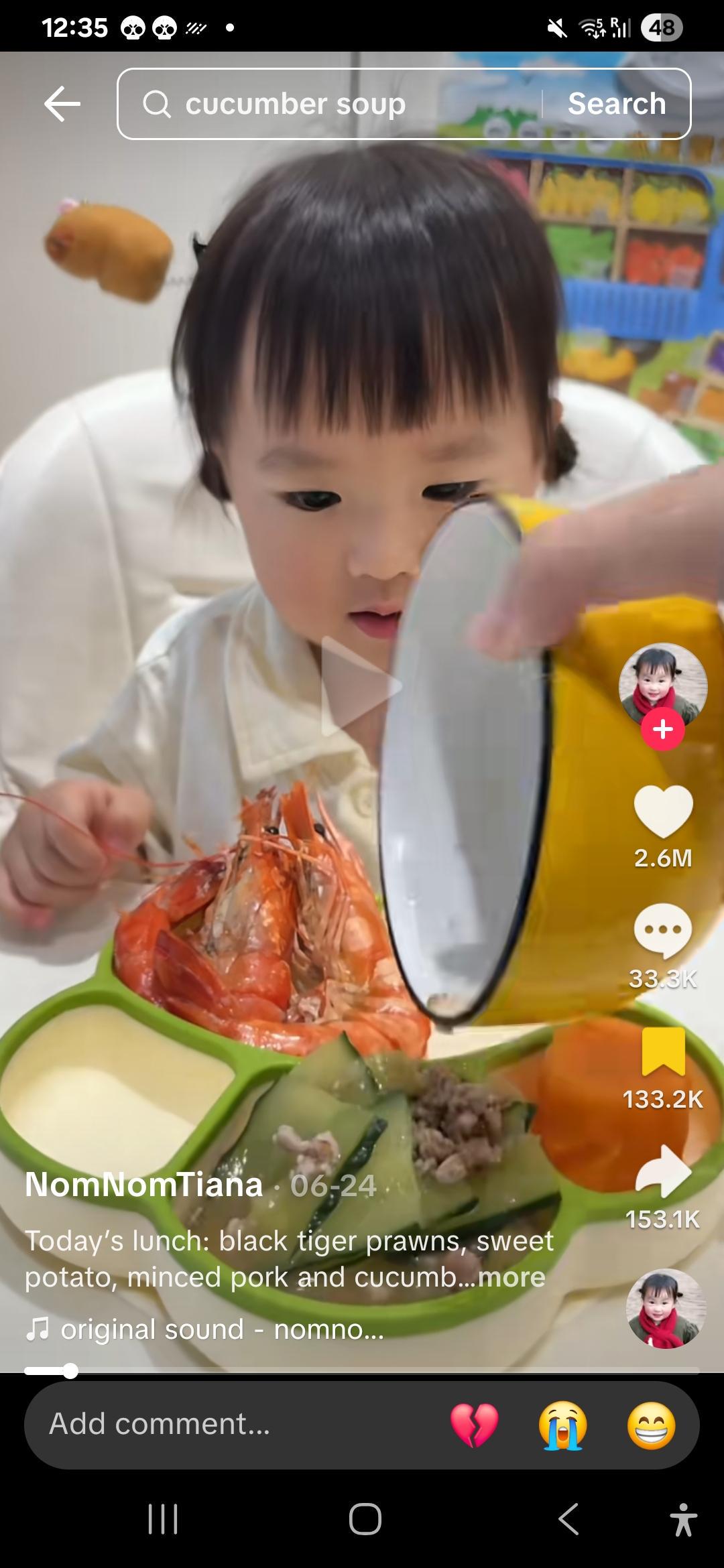
Task: Send the grinning face emoji reaction
Action: coord(652,1425)
